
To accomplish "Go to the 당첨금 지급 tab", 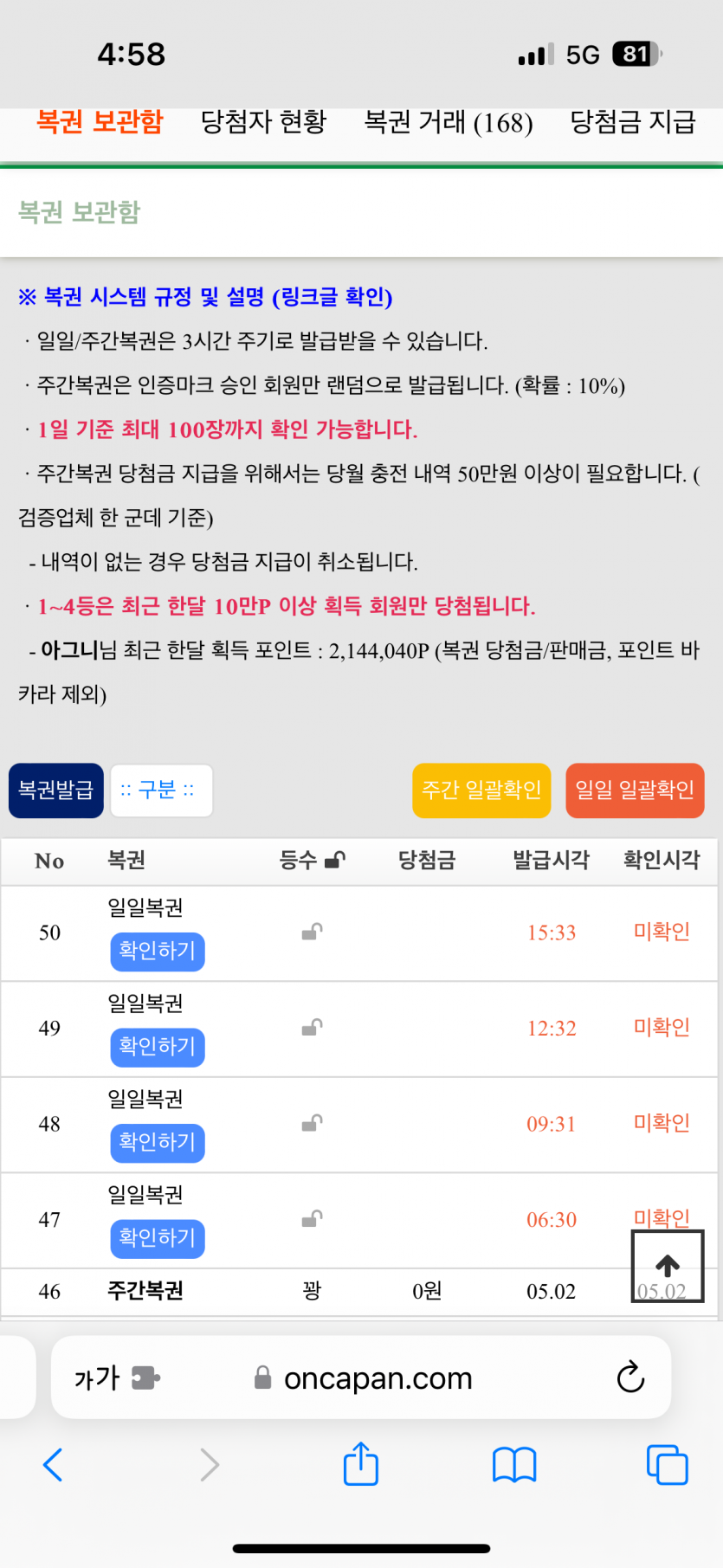I will [x=632, y=122].
